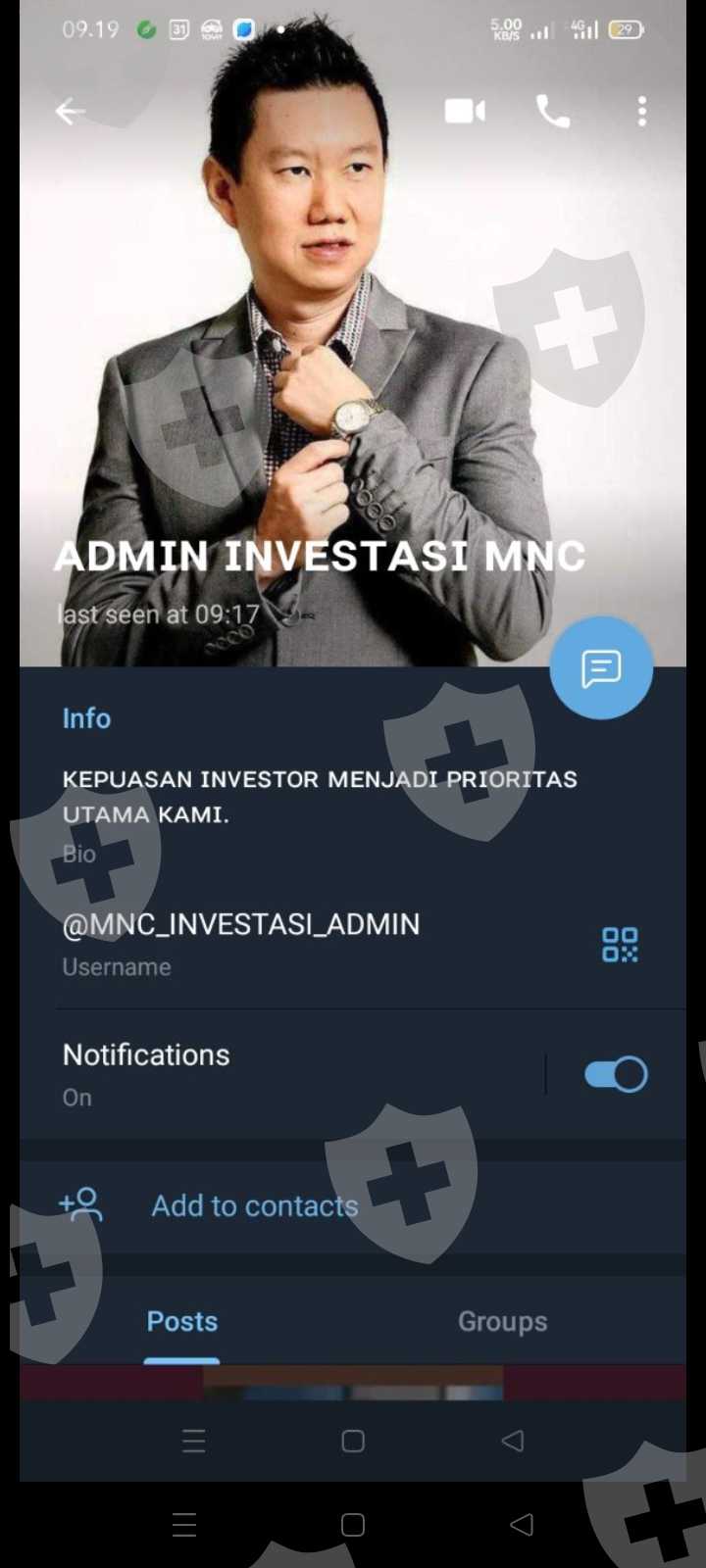The image size is (706, 1568).
Task: Start a video call with this contact
Action: pos(465,112)
